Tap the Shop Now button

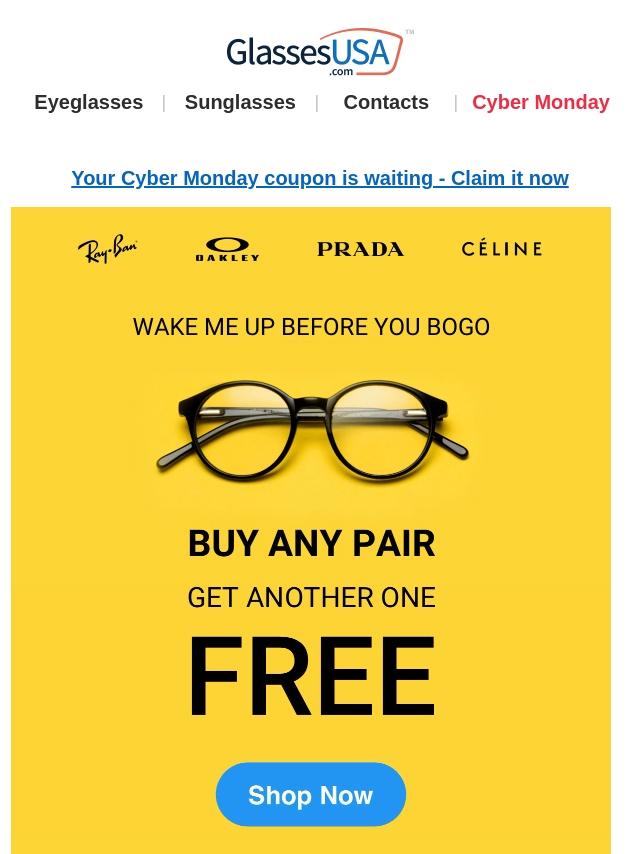point(311,795)
